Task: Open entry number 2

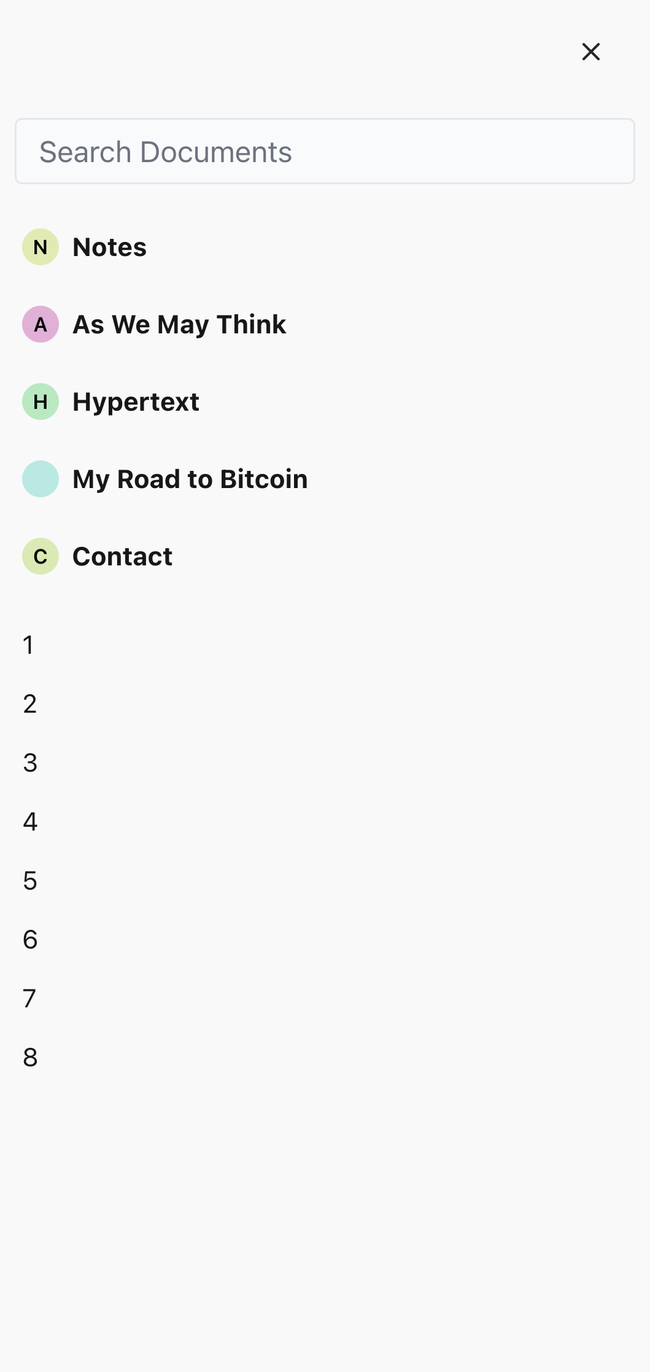Action: (30, 704)
